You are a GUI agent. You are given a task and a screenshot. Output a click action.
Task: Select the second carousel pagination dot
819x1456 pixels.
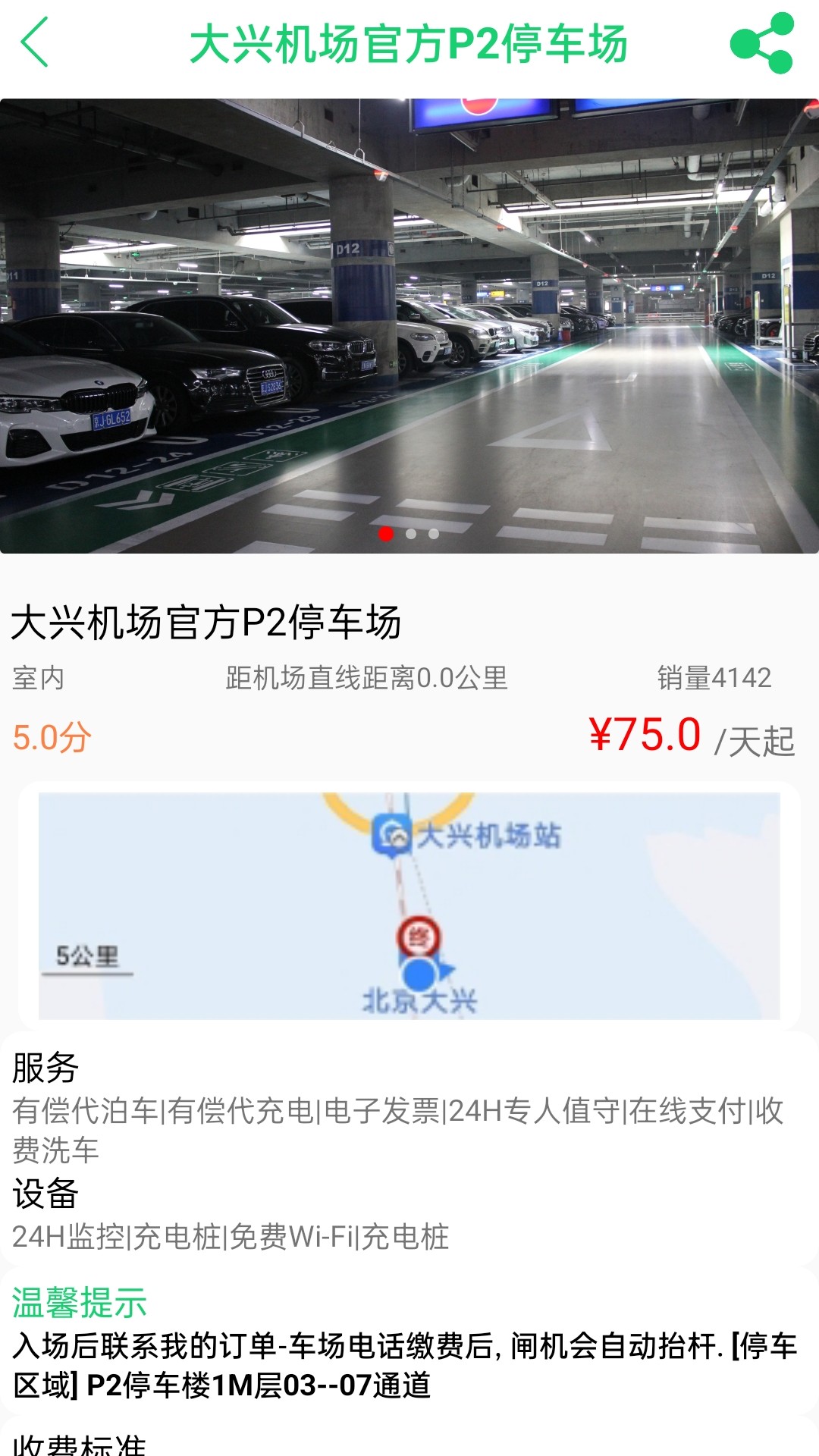click(x=410, y=535)
